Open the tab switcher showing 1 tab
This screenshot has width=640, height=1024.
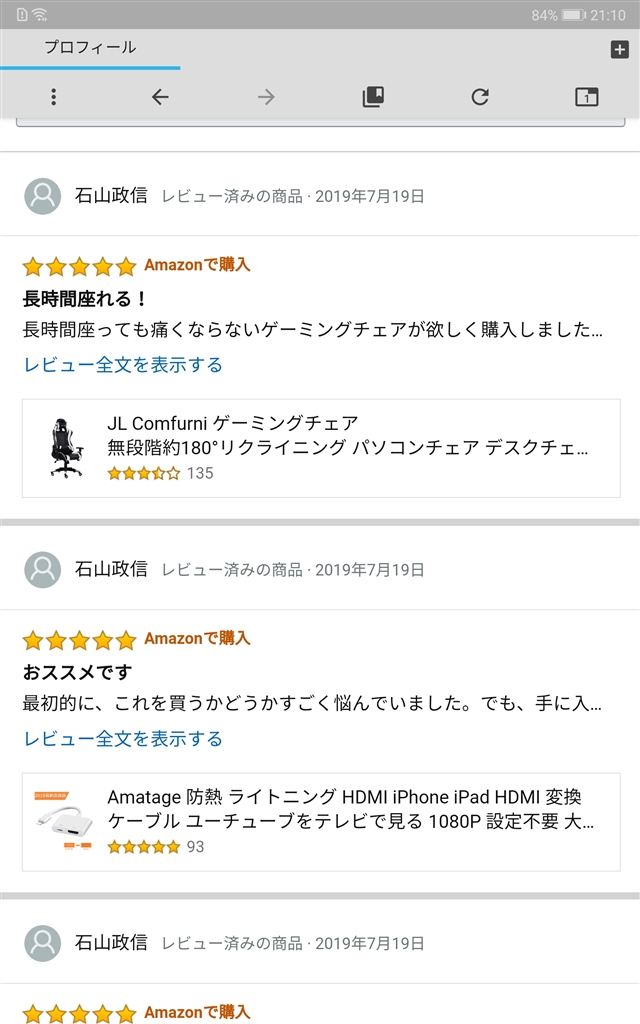[586, 97]
